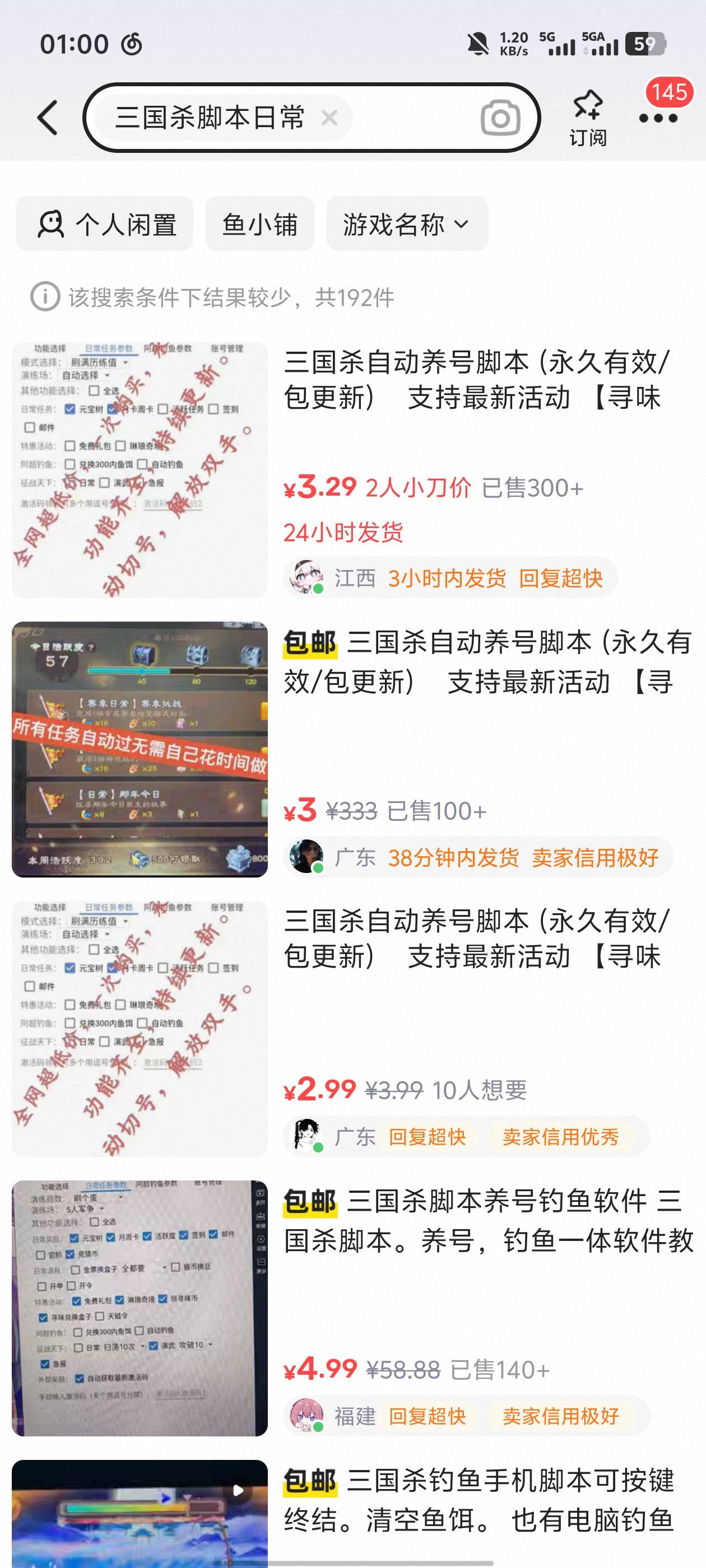Expand the 游戏名称 dropdown
The image size is (706, 1568).
pyautogui.click(x=407, y=224)
